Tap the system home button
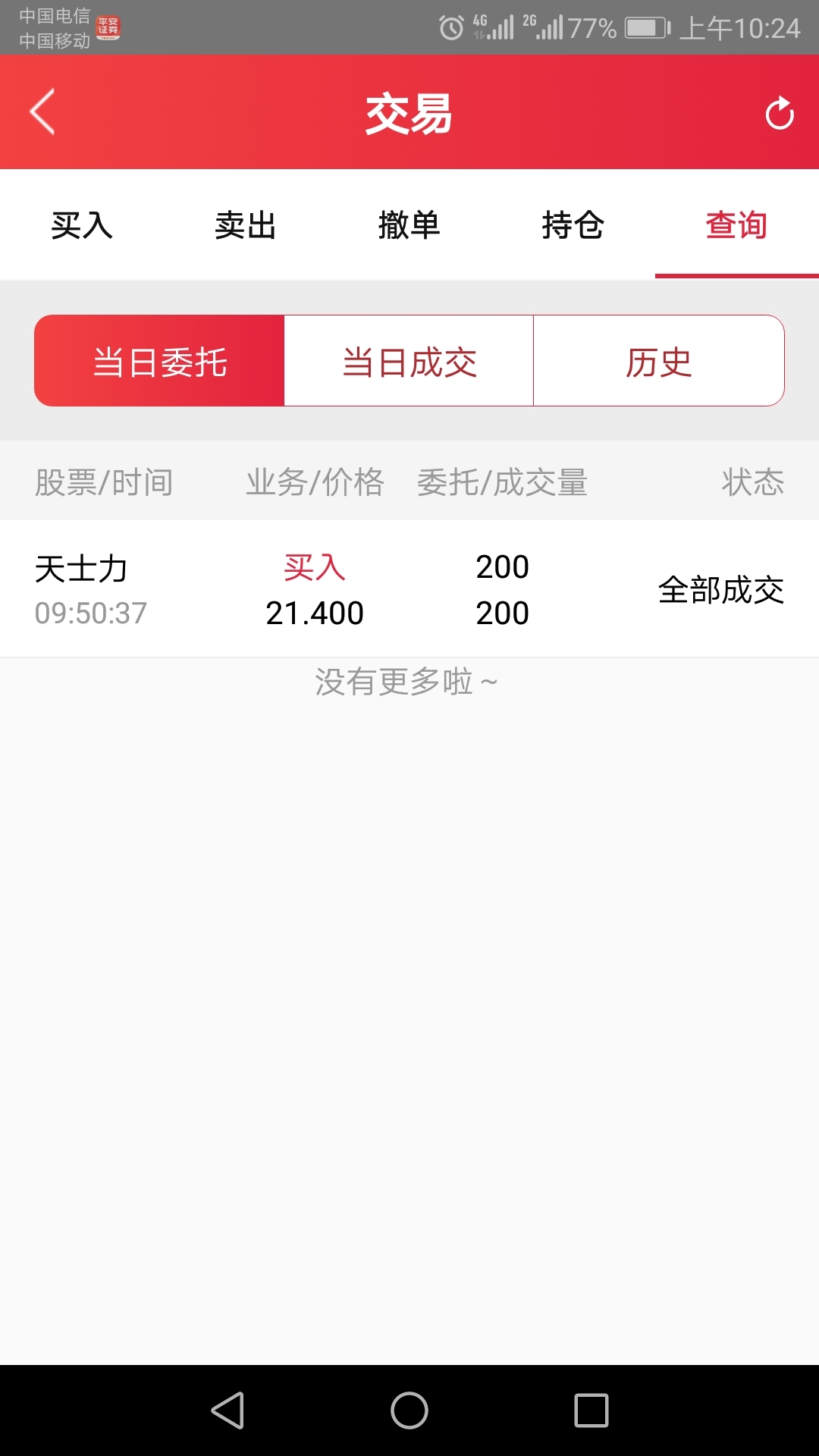The image size is (819, 1456). [x=409, y=1410]
